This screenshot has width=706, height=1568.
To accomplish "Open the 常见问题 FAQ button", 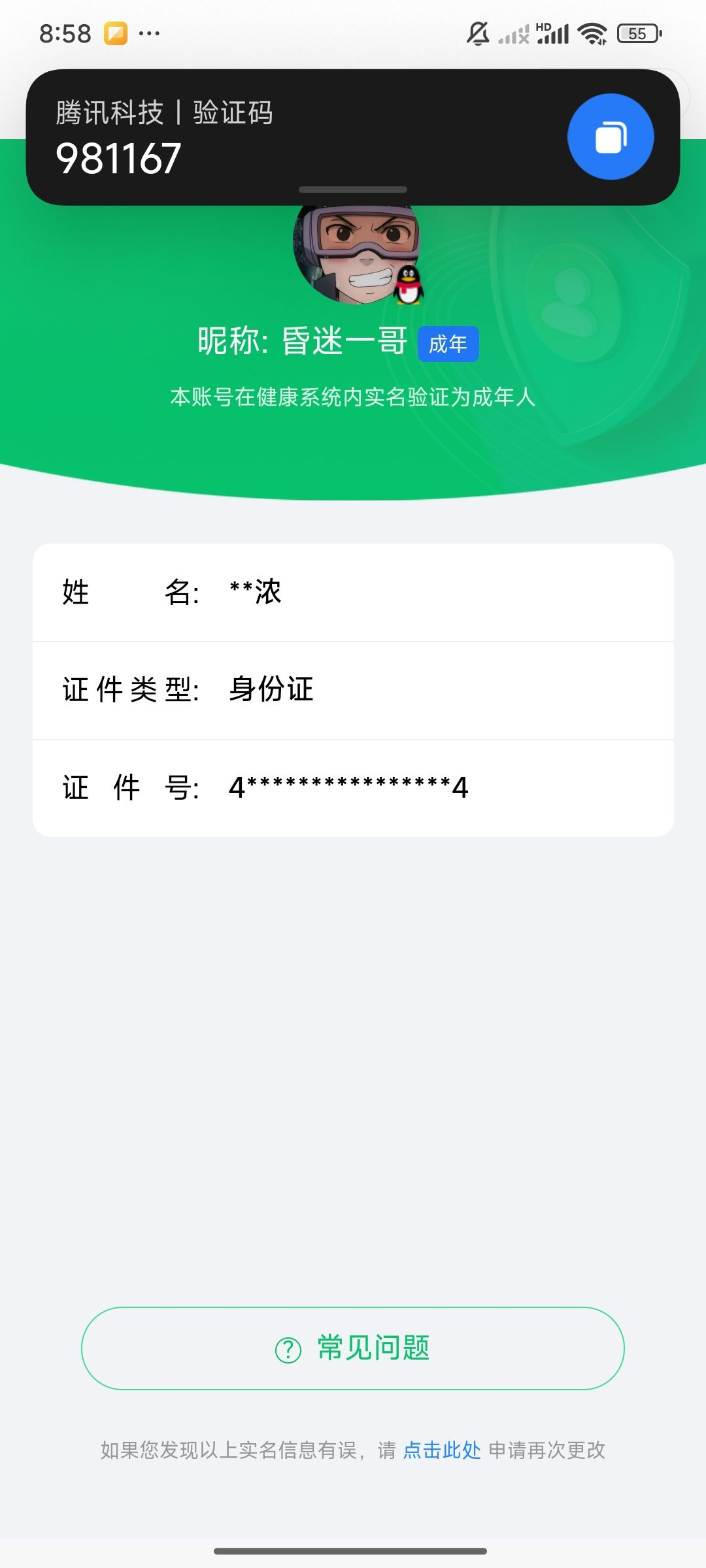I will [353, 1348].
